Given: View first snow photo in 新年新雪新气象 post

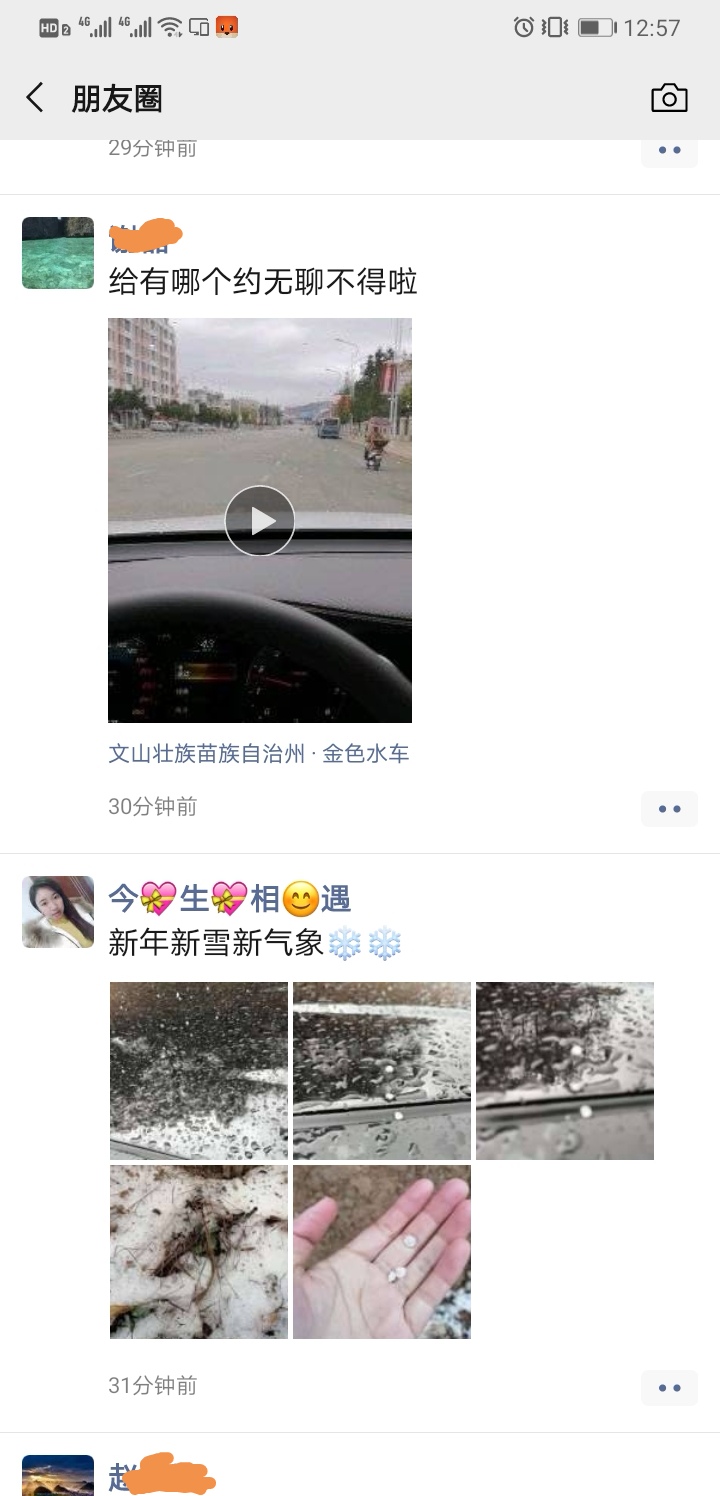Looking at the screenshot, I should (x=199, y=1070).
